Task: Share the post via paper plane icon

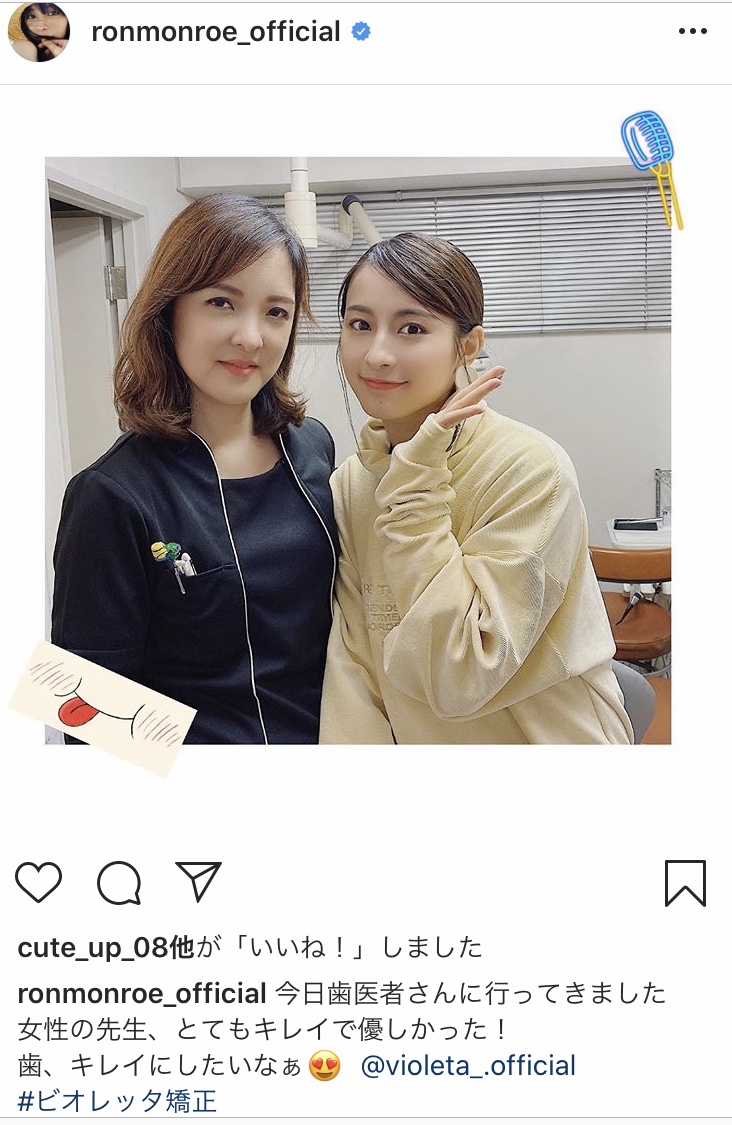Action: [x=197, y=882]
